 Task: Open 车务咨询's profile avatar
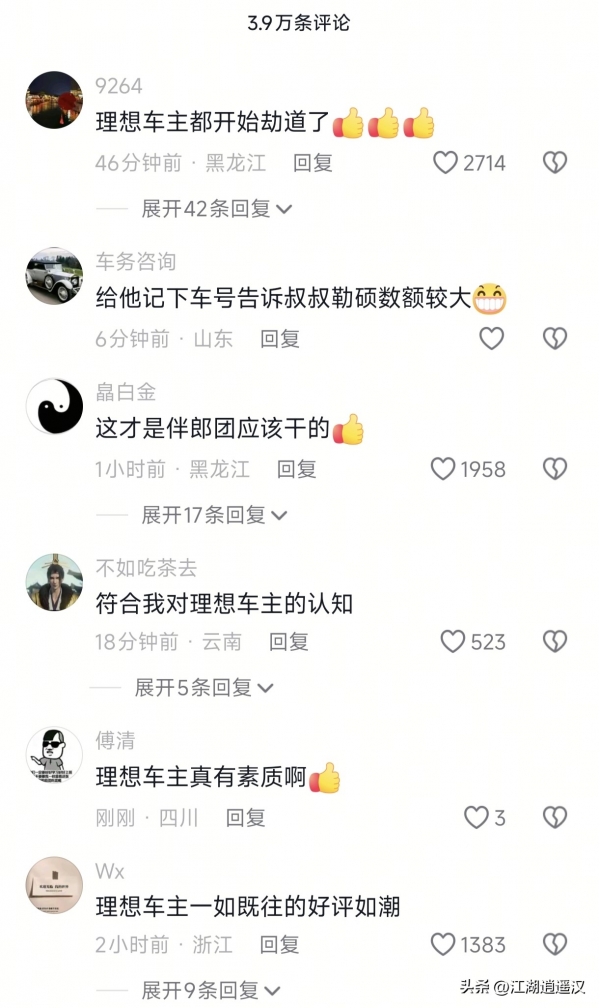click(x=54, y=276)
